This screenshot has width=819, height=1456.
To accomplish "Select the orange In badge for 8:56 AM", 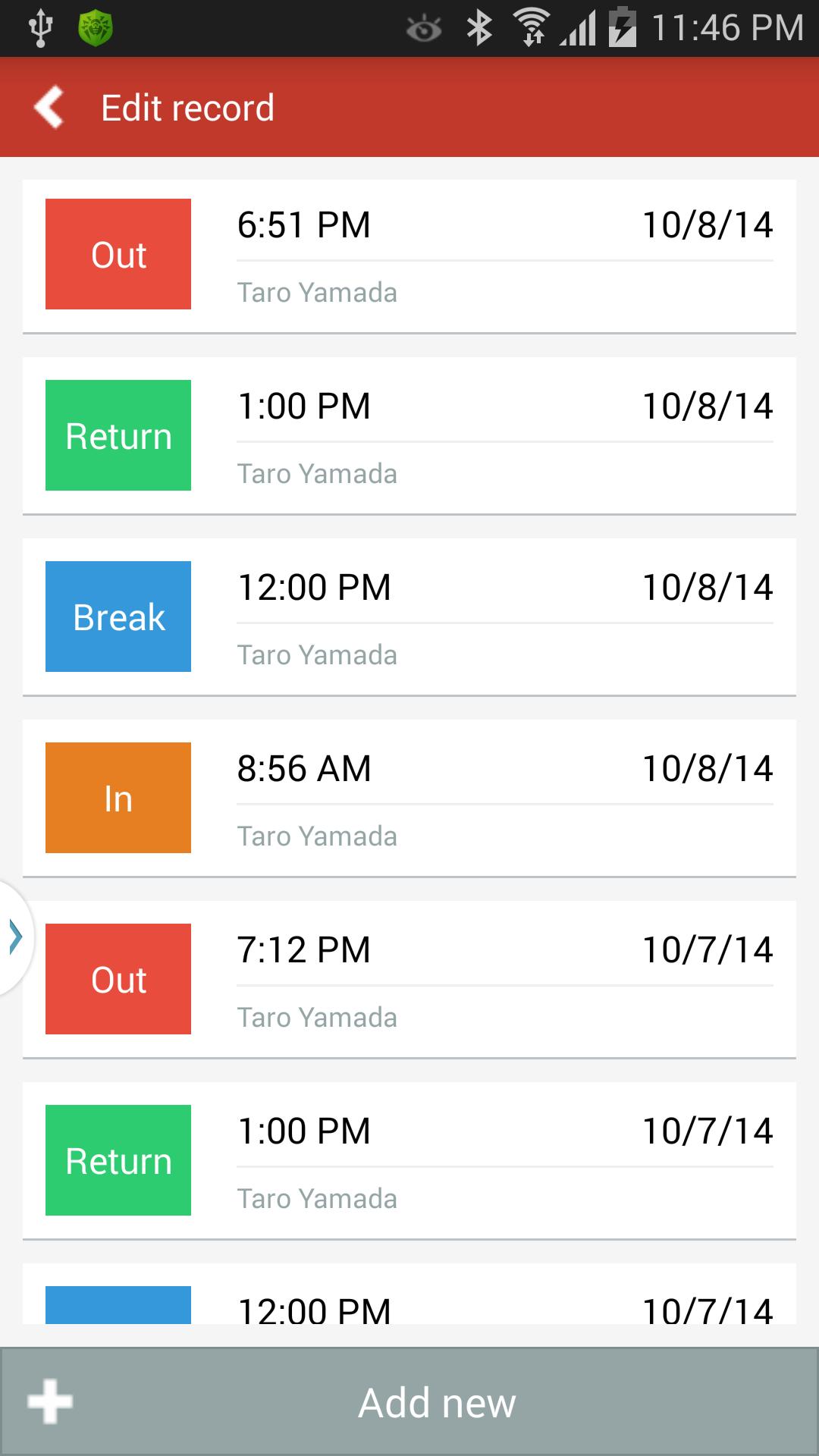I will [x=118, y=797].
